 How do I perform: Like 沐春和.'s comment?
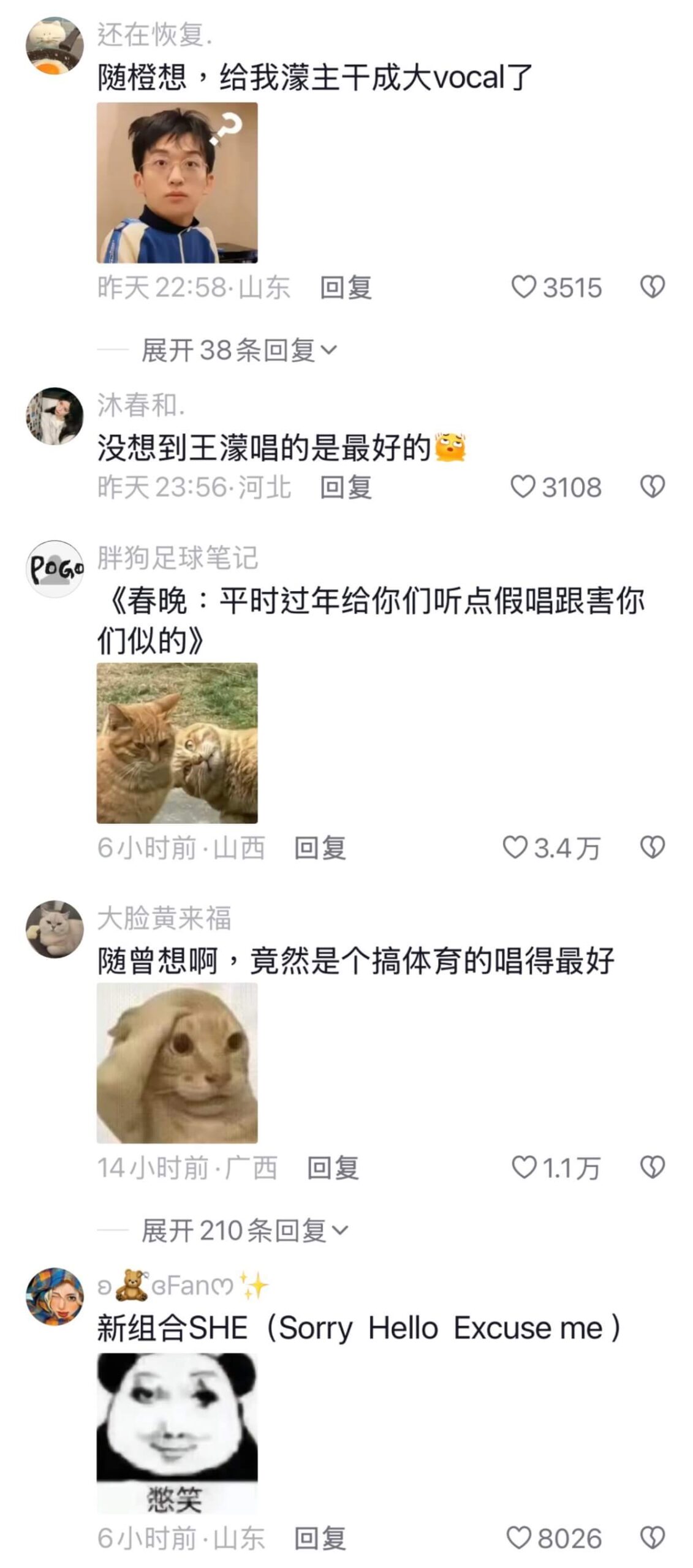tap(523, 487)
